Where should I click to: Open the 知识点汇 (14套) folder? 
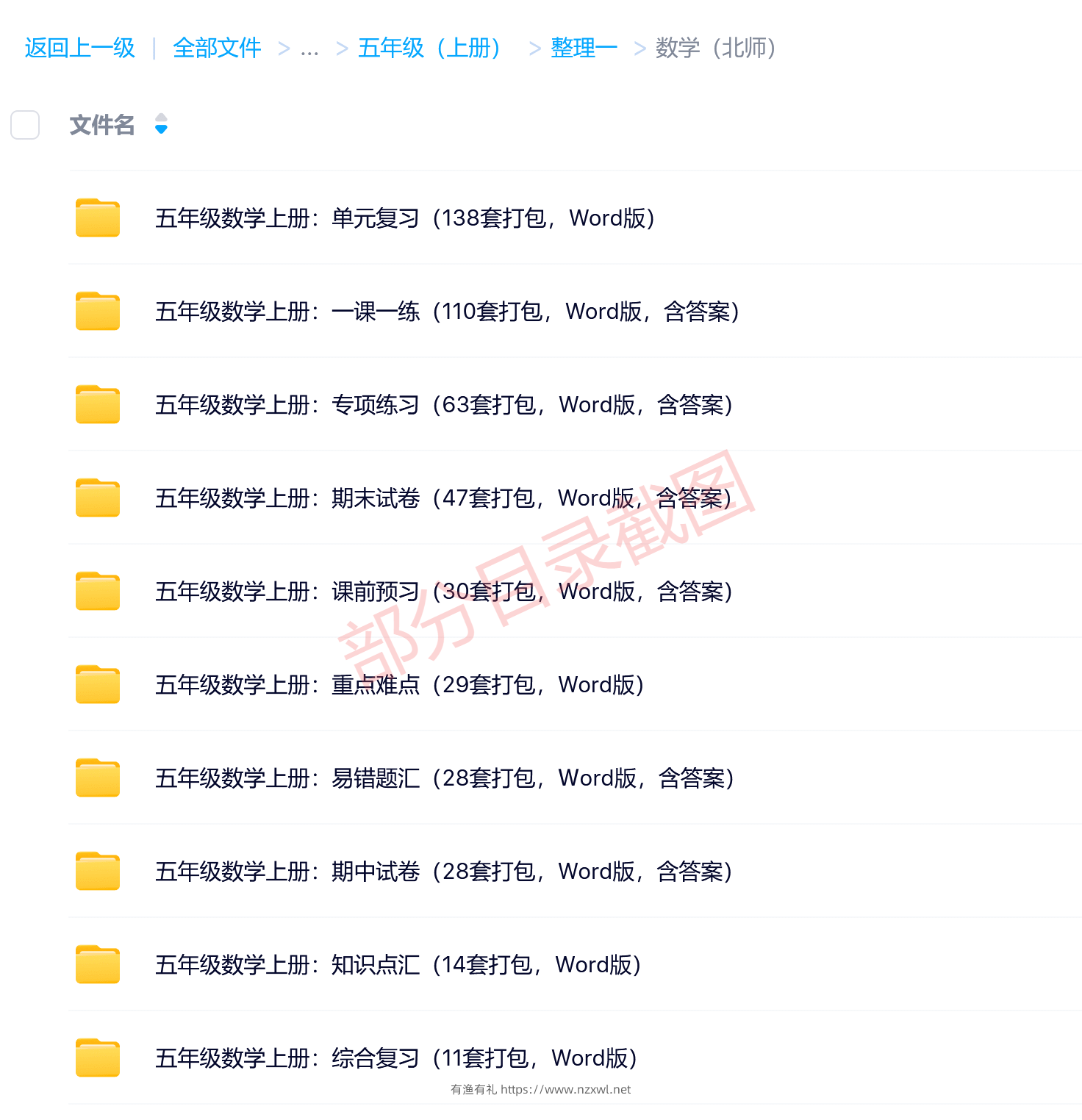[x=398, y=965]
